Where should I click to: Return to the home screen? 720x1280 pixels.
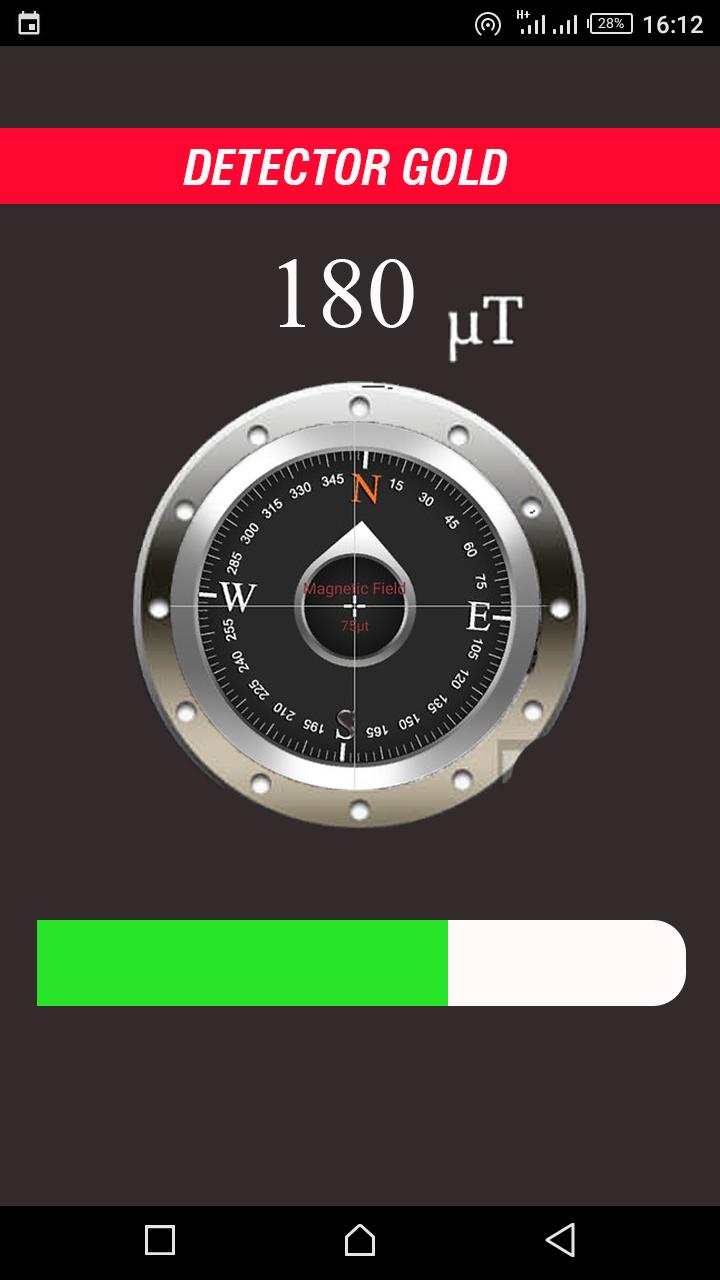point(360,1240)
